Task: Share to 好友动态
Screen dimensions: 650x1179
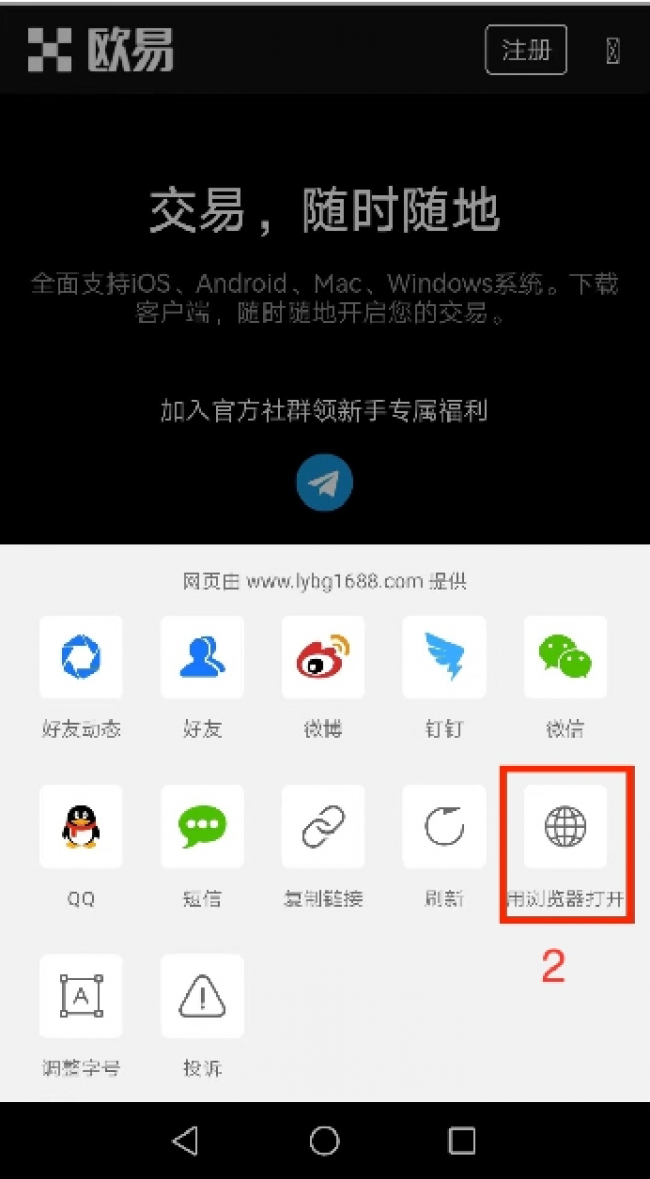Action: [x=81, y=657]
